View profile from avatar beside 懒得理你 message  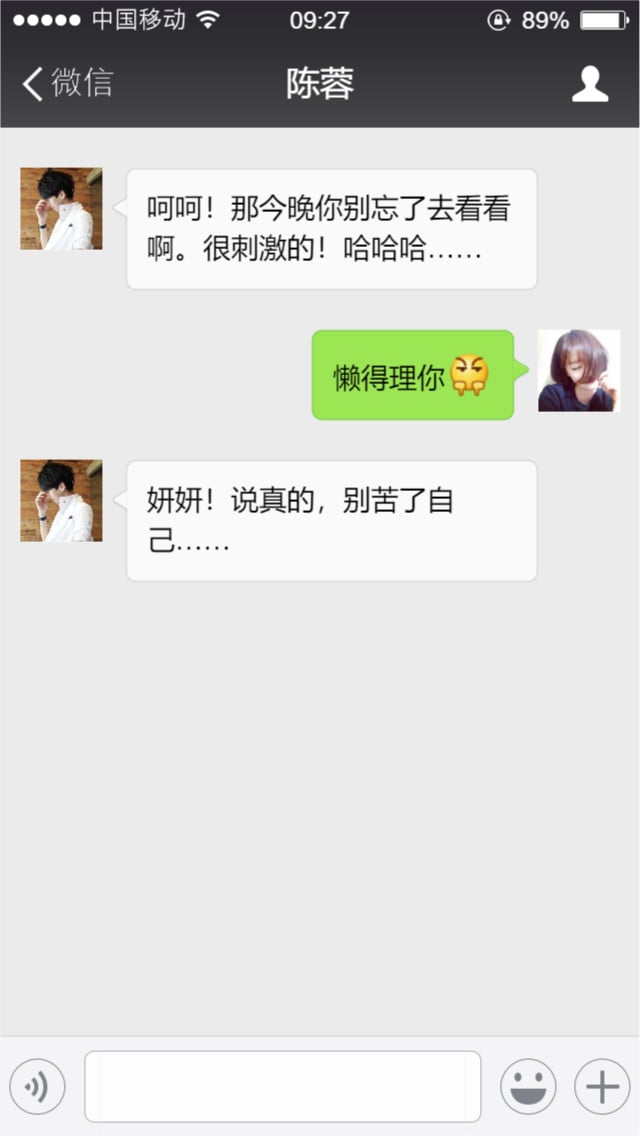pyautogui.click(x=579, y=371)
